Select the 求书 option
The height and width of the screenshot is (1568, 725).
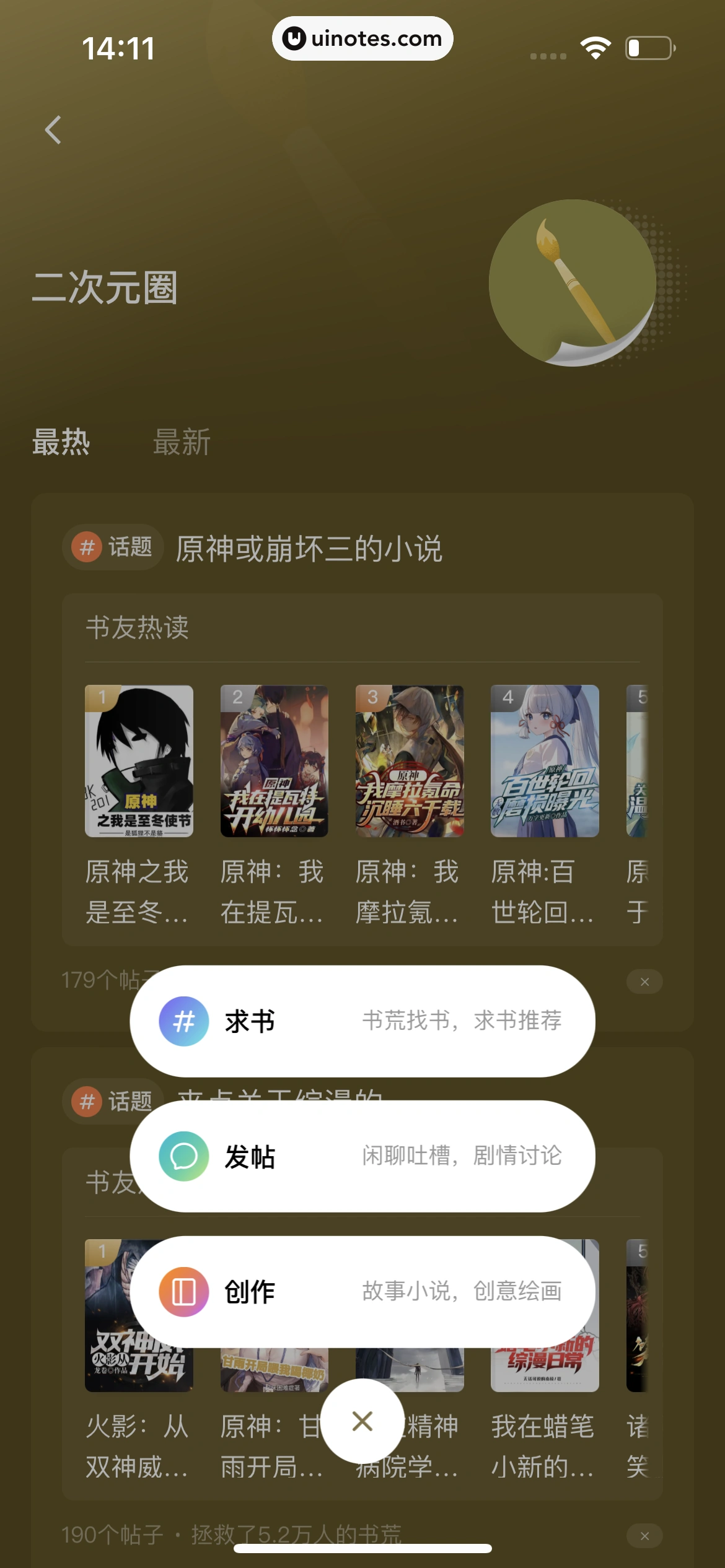click(362, 1021)
